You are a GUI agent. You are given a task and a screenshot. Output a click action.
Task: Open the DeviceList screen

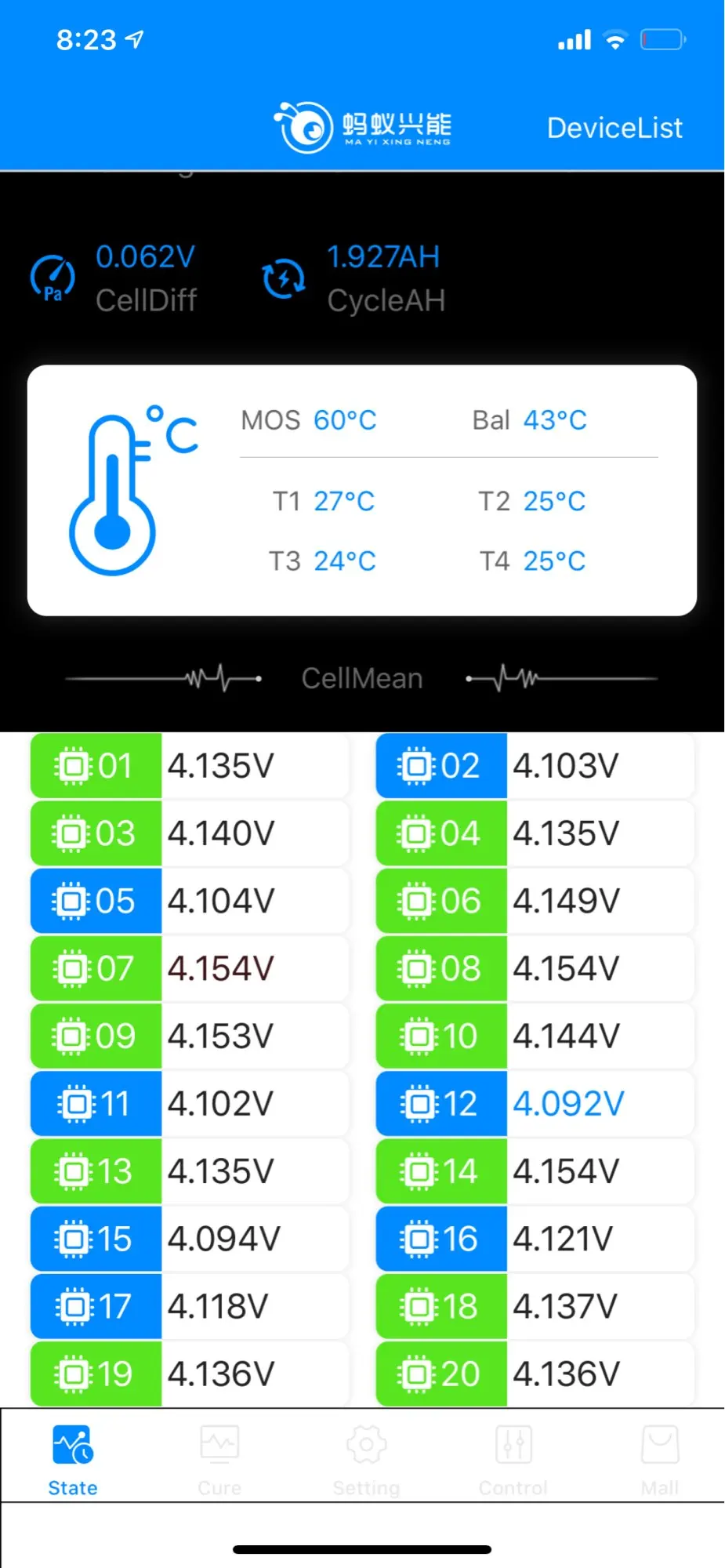click(x=614, y=128)
